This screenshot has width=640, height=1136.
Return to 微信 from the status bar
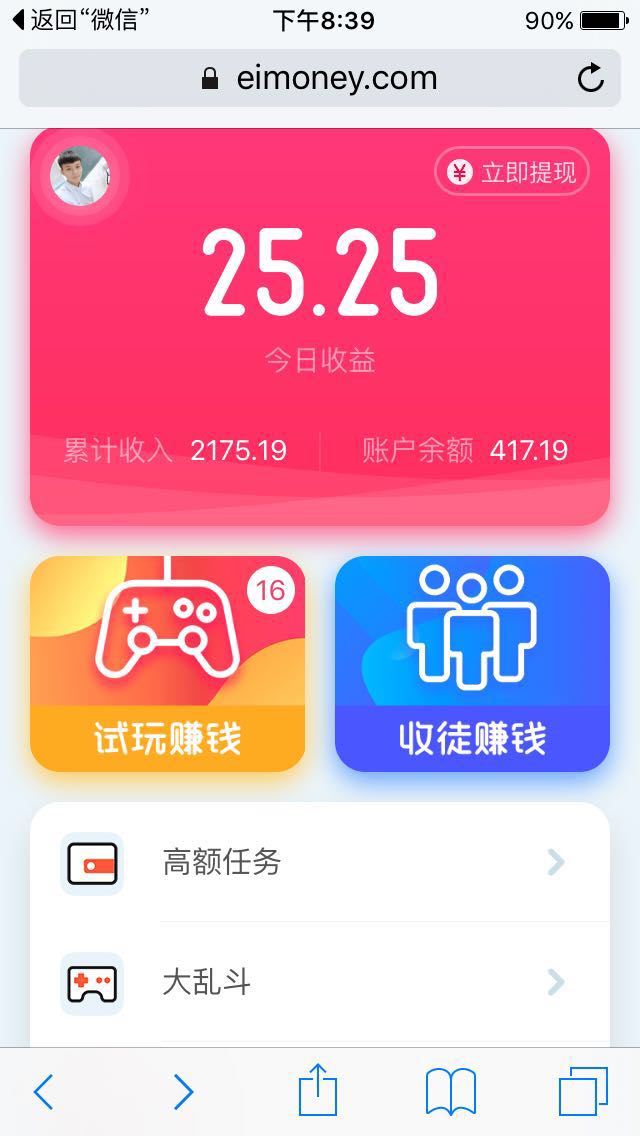point(80,20)
